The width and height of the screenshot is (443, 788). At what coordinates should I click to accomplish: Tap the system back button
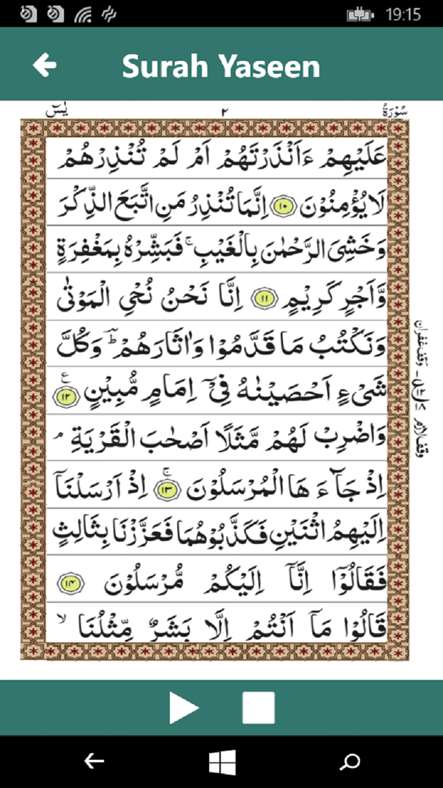94,762
